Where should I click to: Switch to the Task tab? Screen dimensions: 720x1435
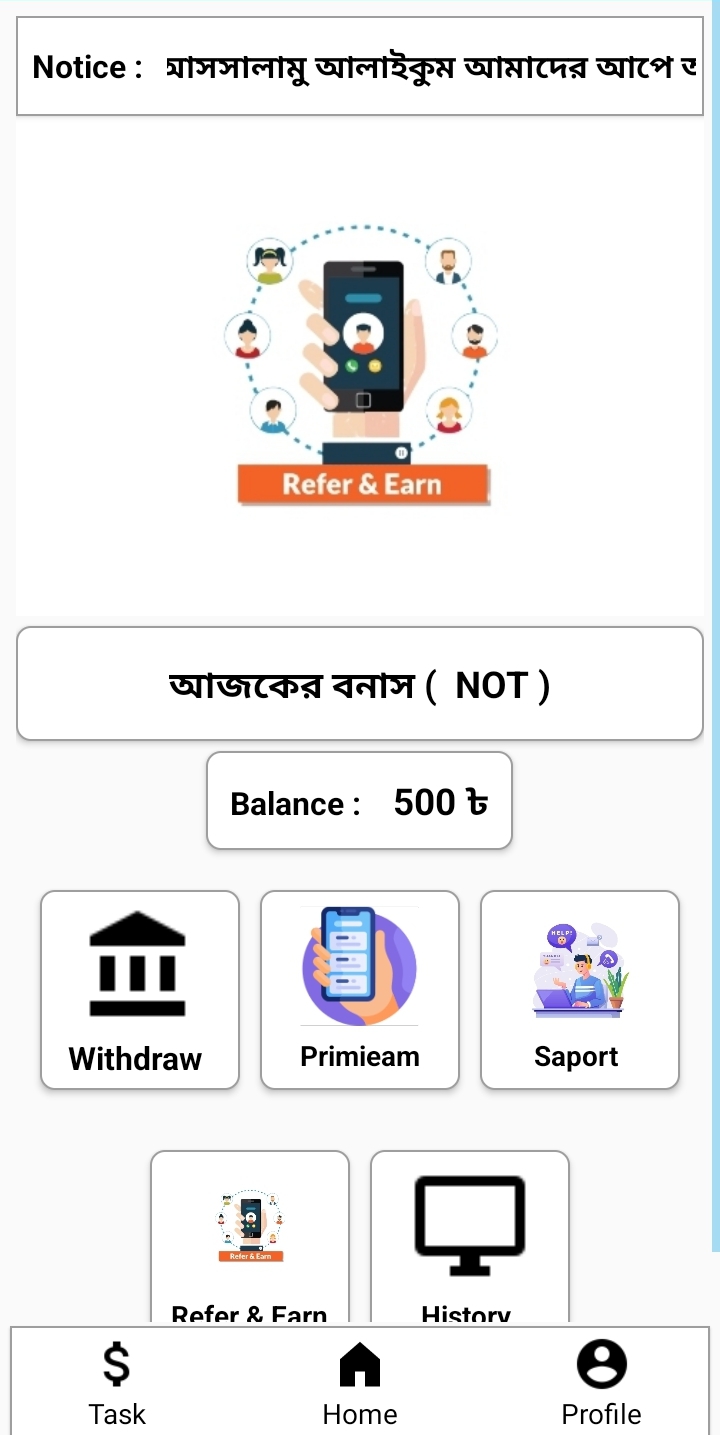point(117,1384)
